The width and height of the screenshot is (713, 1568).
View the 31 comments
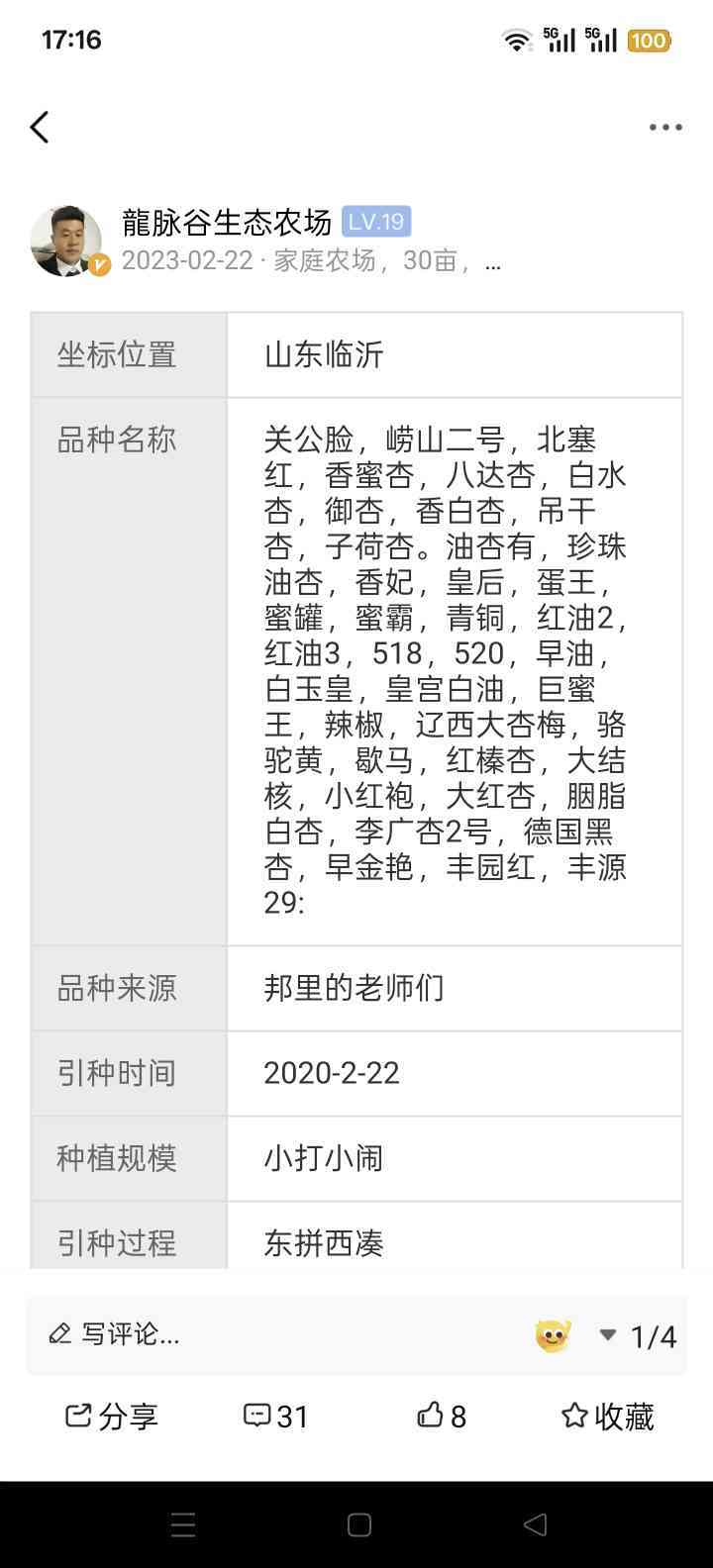click(x=275, y=1417)
